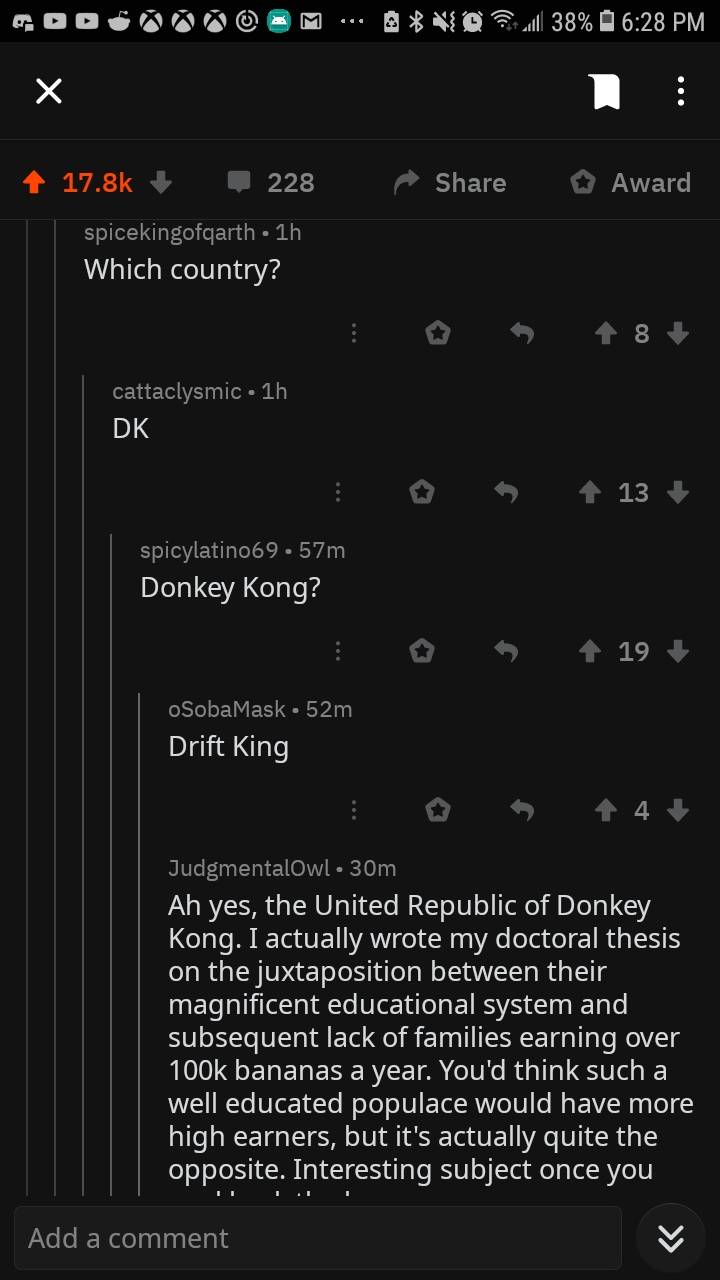Viewport: 720px width, 1280px height.
Task: Award cattaclysmic's DK comment
Action: point(422,492)
